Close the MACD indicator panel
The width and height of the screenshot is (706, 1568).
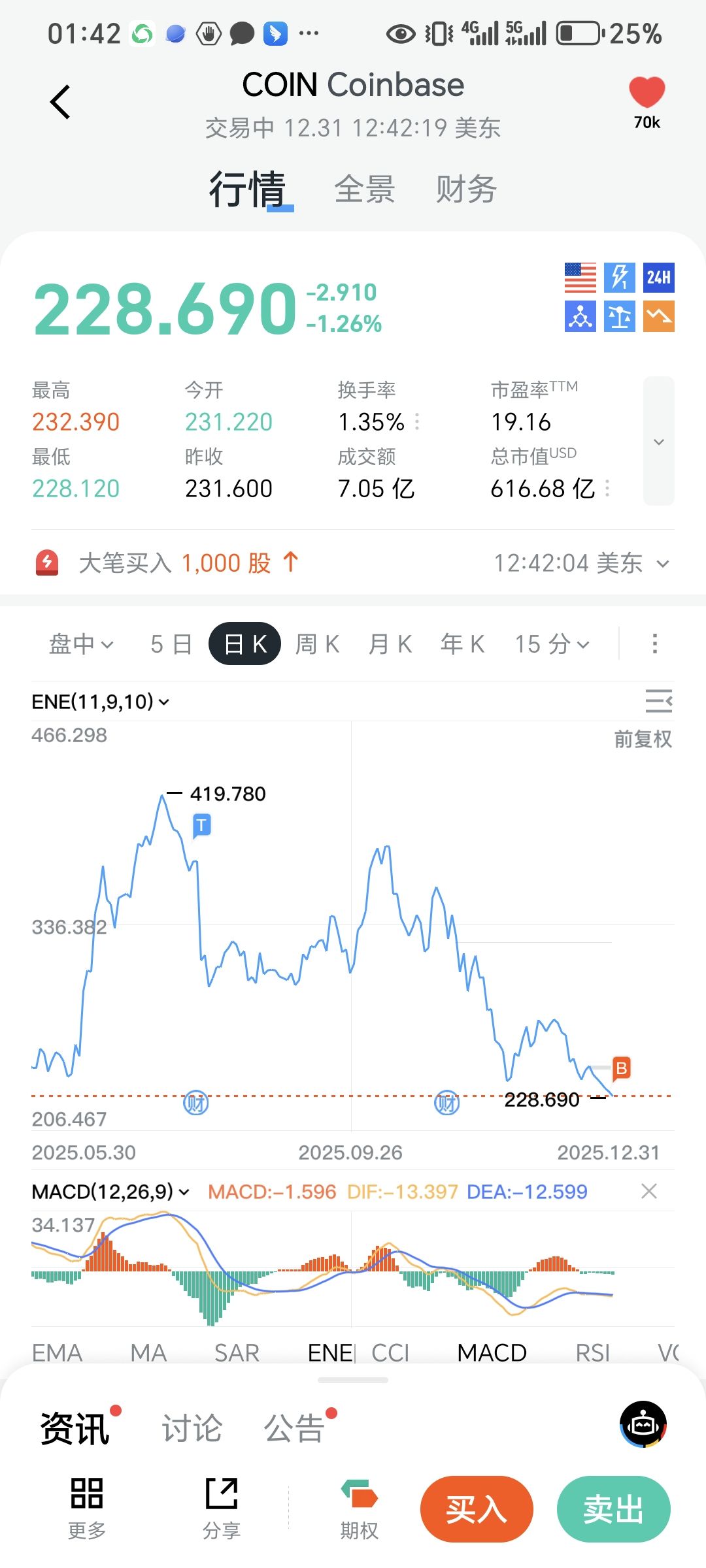pyautogui.click(x=648, y=1192)
